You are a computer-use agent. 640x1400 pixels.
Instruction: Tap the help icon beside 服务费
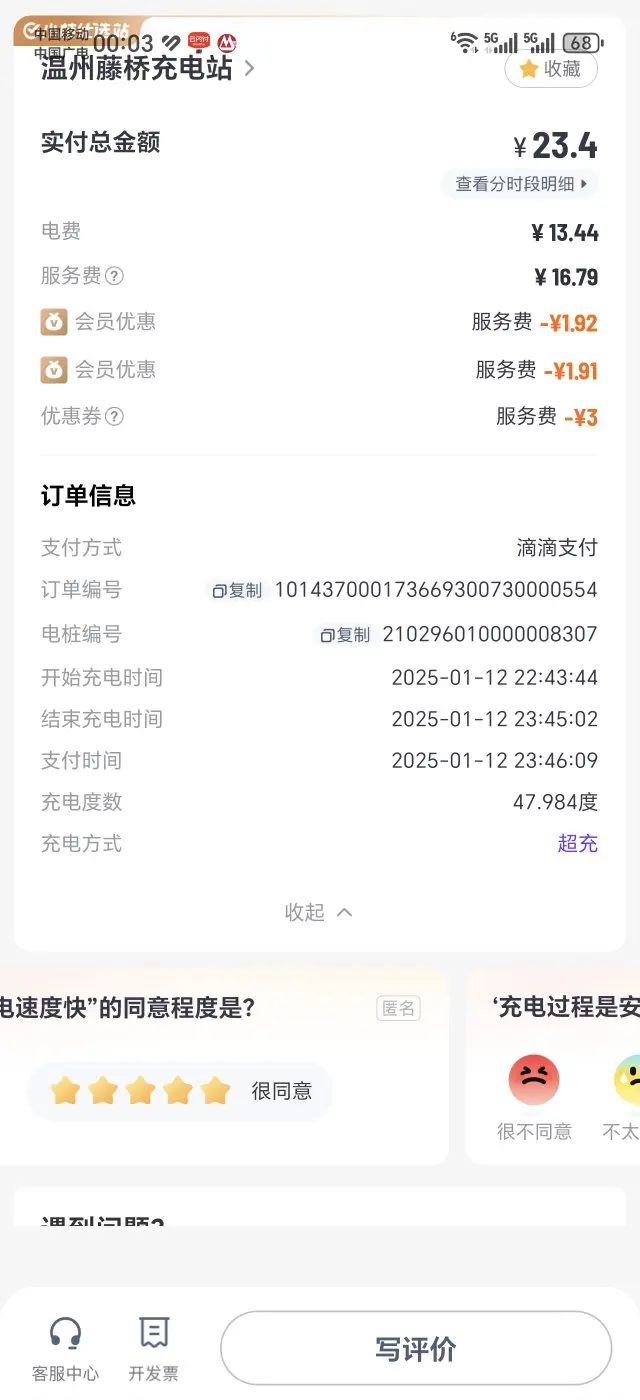tap(115, 276)
